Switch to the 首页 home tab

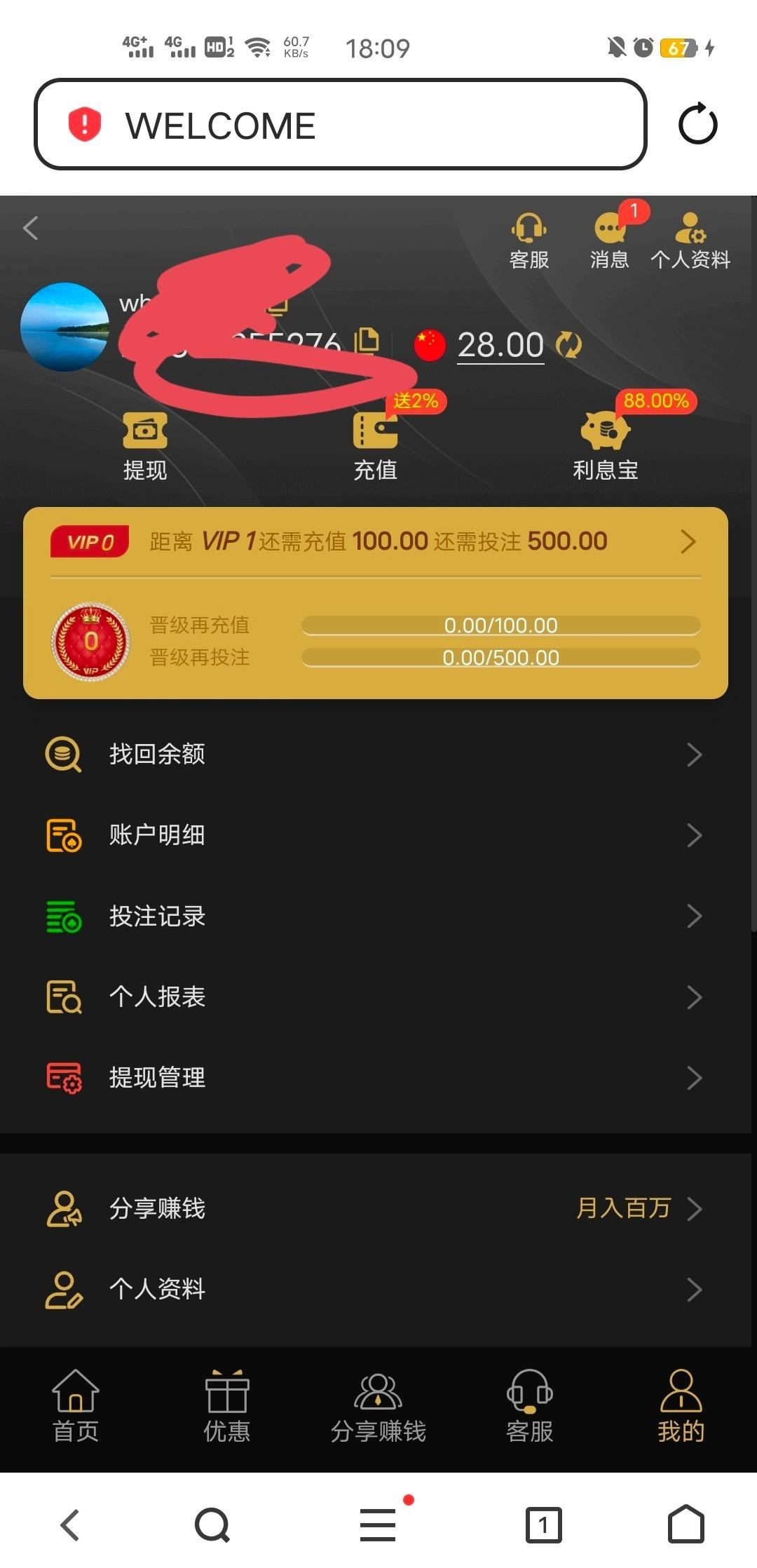coord(76,1407)
